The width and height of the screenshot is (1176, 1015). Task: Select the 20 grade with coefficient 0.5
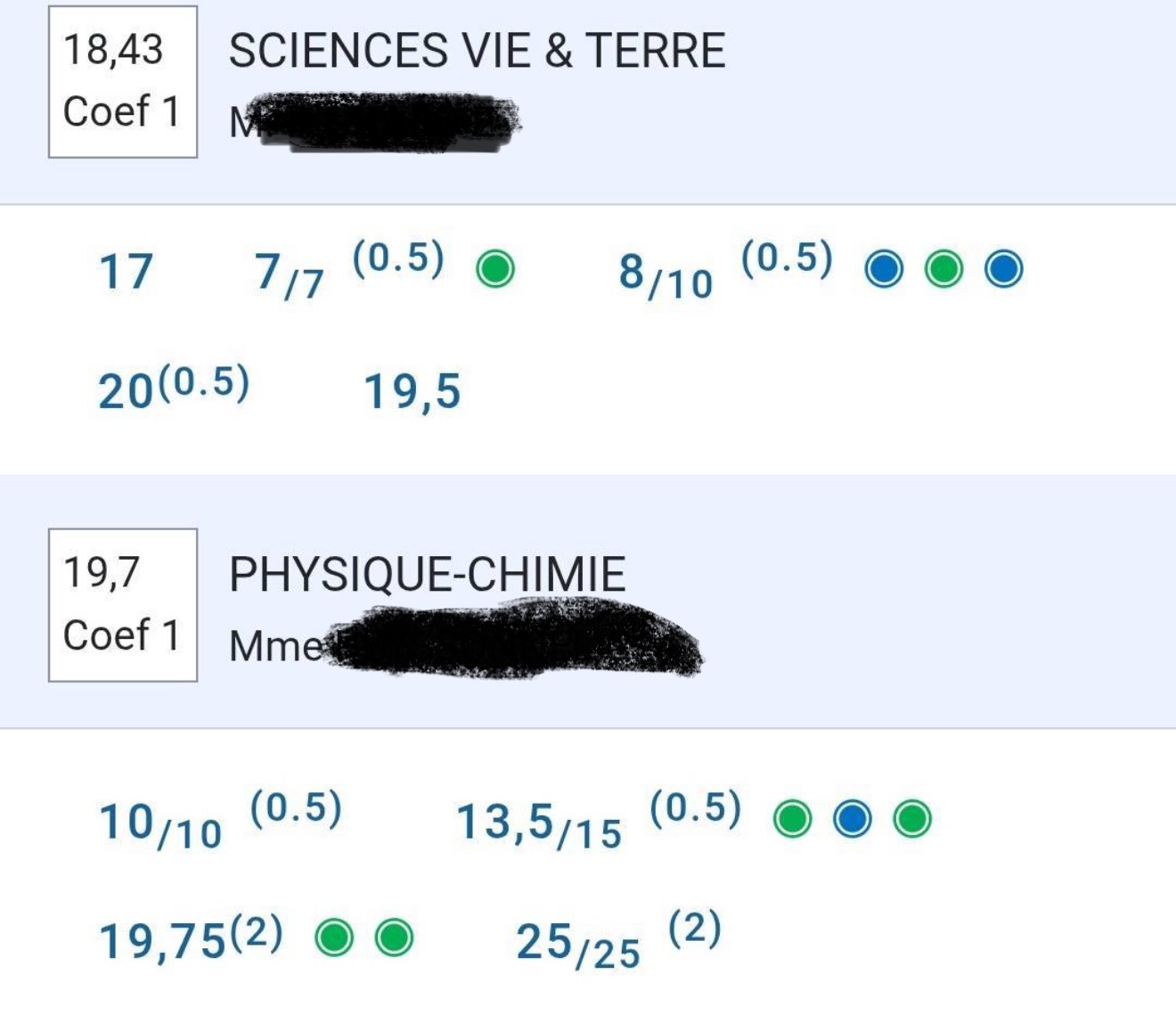point(127,390)
